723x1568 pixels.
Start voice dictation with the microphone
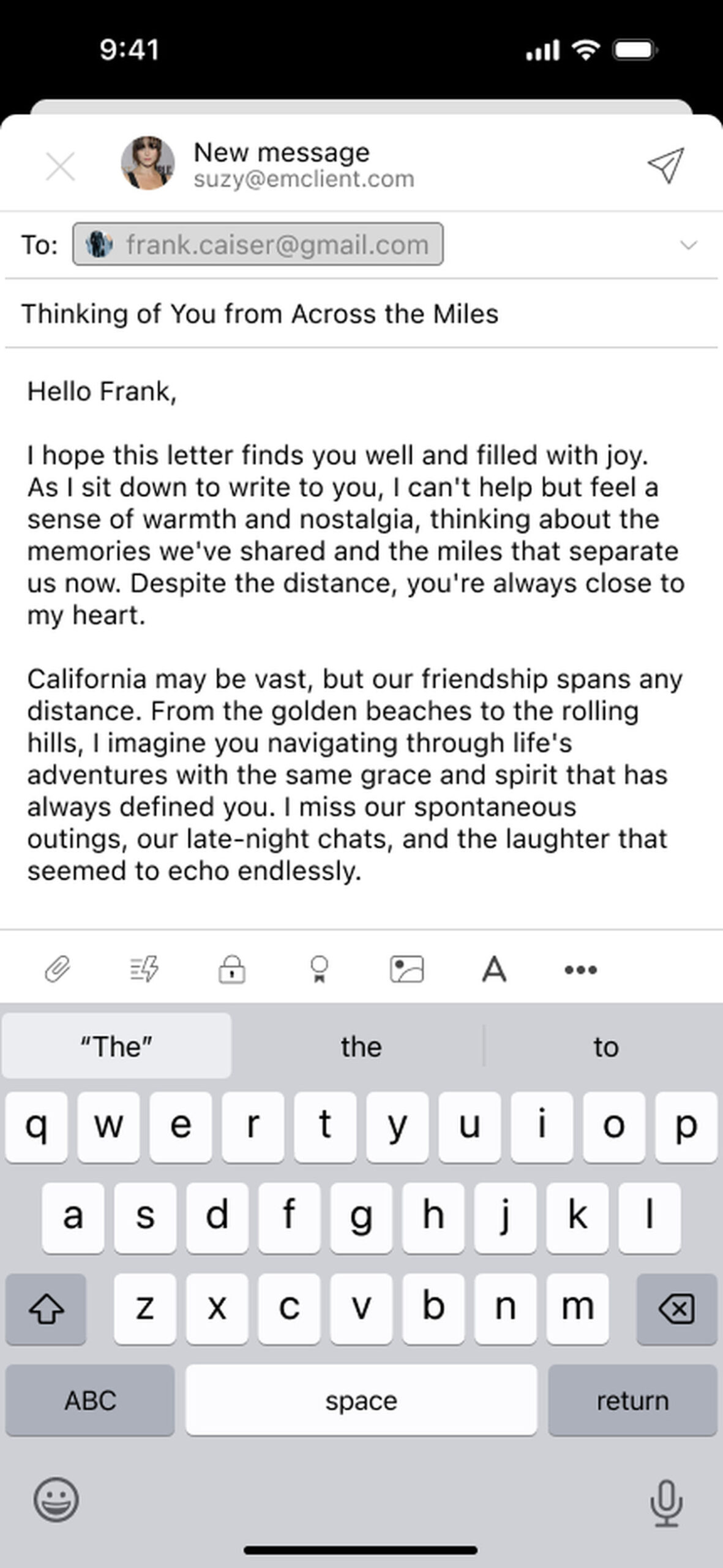pos(666,1503)
